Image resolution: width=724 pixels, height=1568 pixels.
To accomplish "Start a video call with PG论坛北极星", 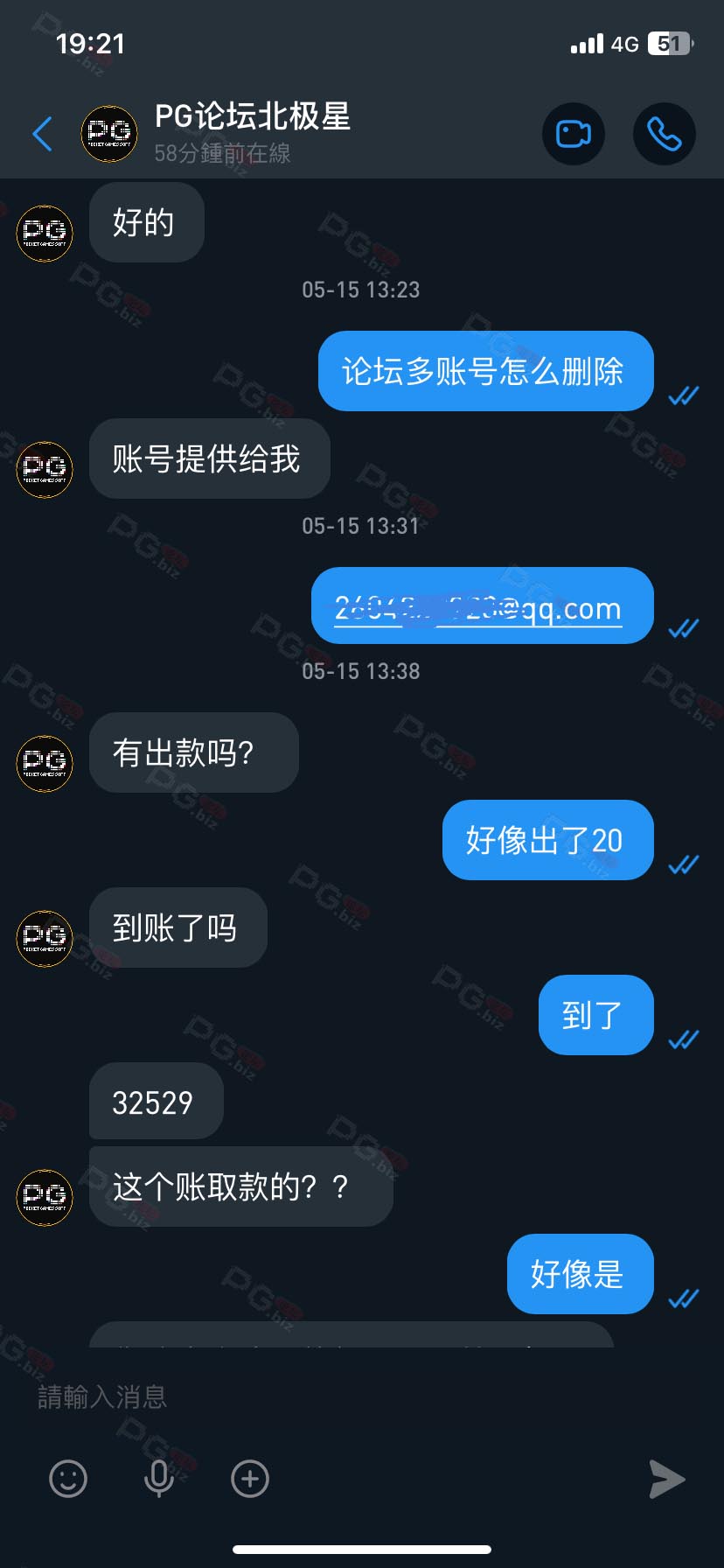I will pyautogui.click(x=574, y=134).
